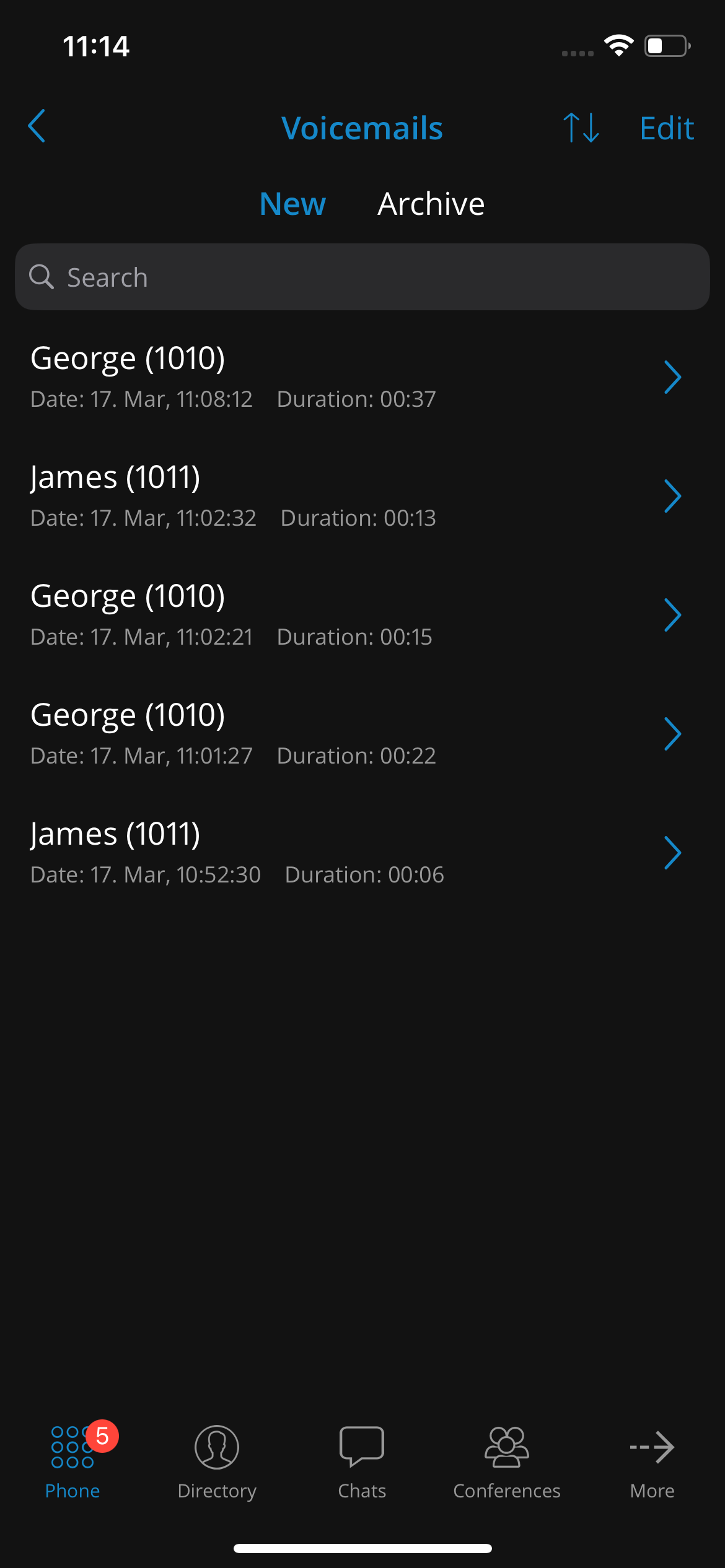Tap the Voicemails title
Image resolution: width=725 pixels, height=1568 pixels.
tap(362, 127)
